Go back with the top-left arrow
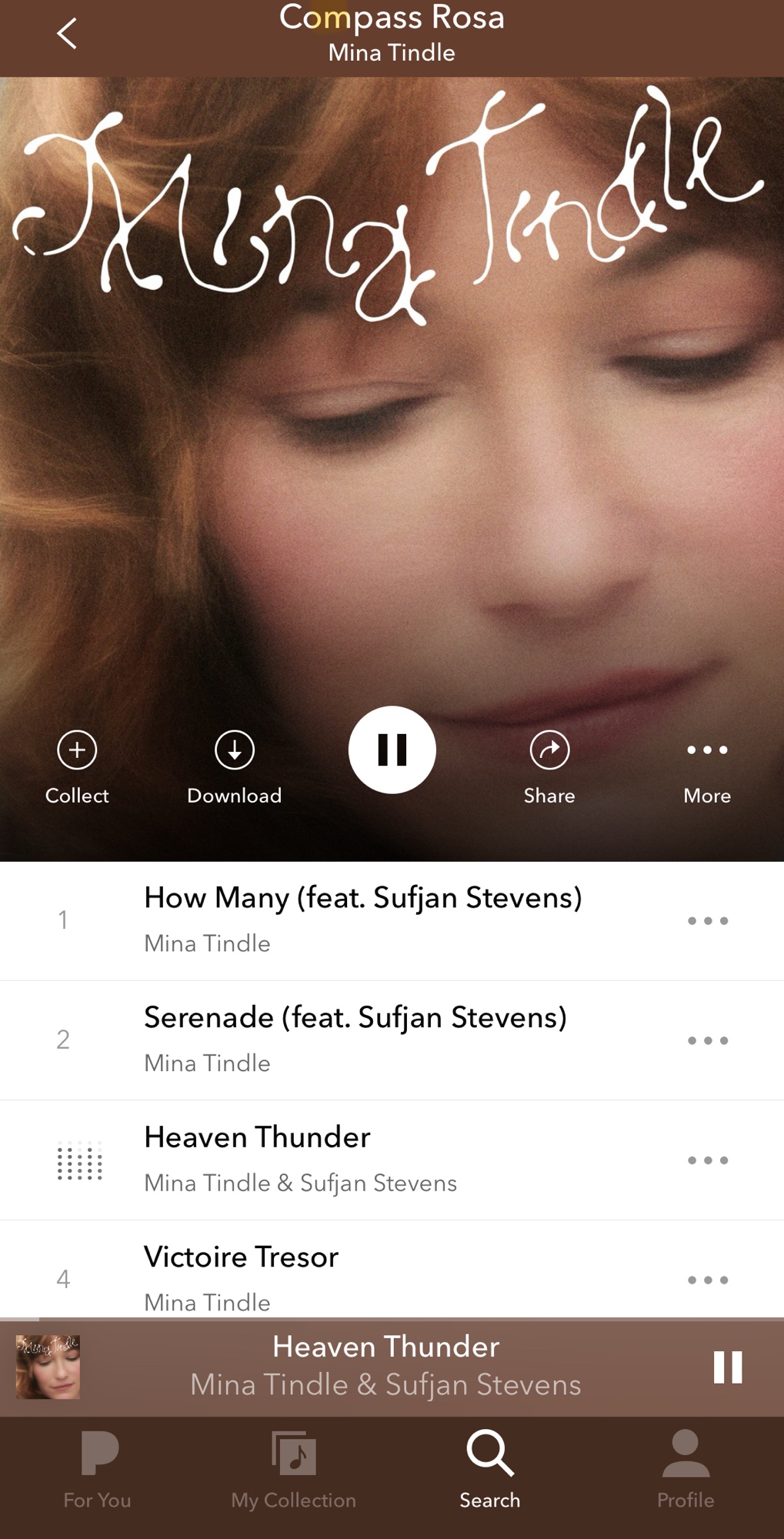 point(67,34)
